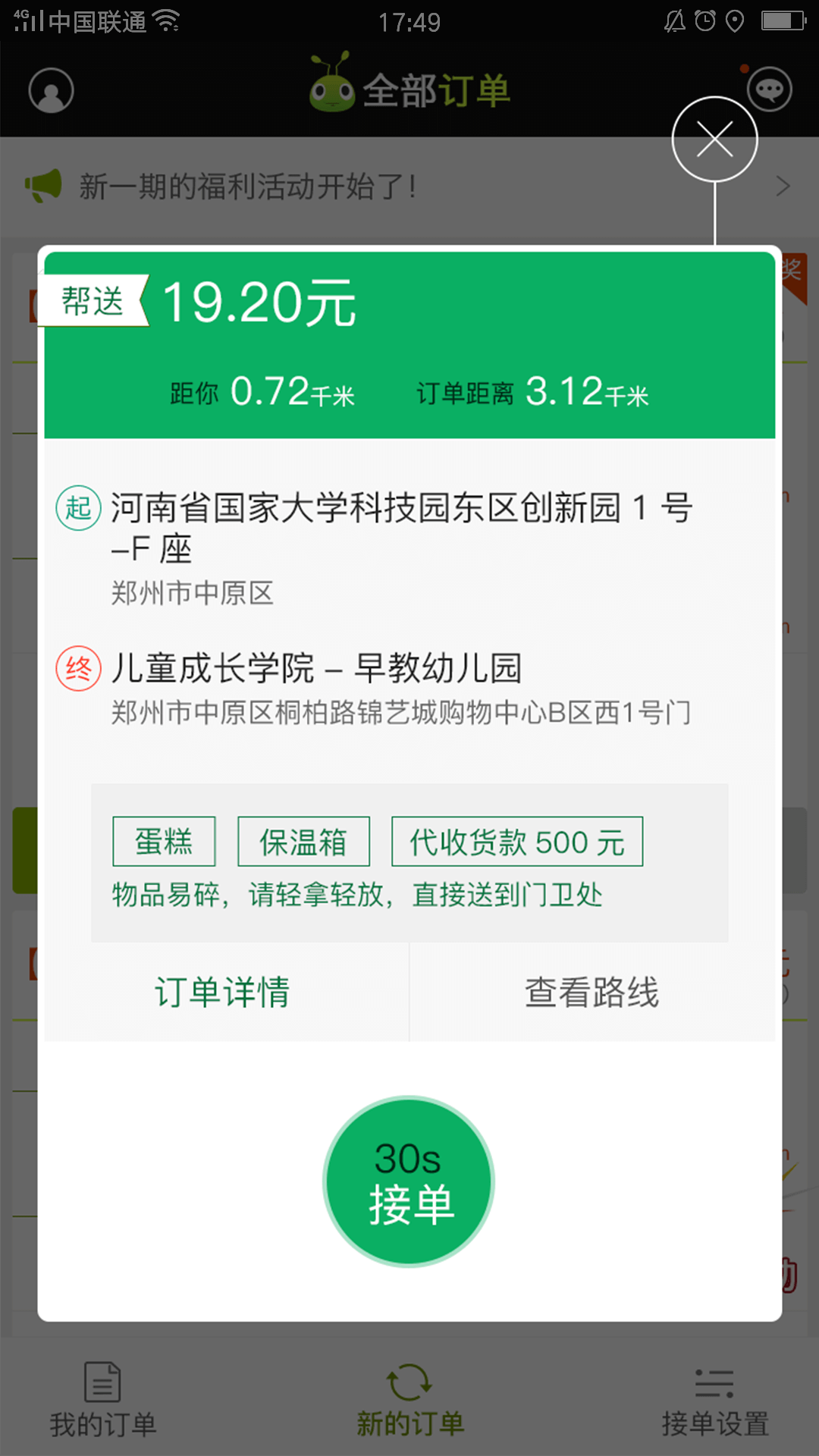Switch to 新的订单 tab
The height and width of the screenshot is (1456, 819).
409,1400
